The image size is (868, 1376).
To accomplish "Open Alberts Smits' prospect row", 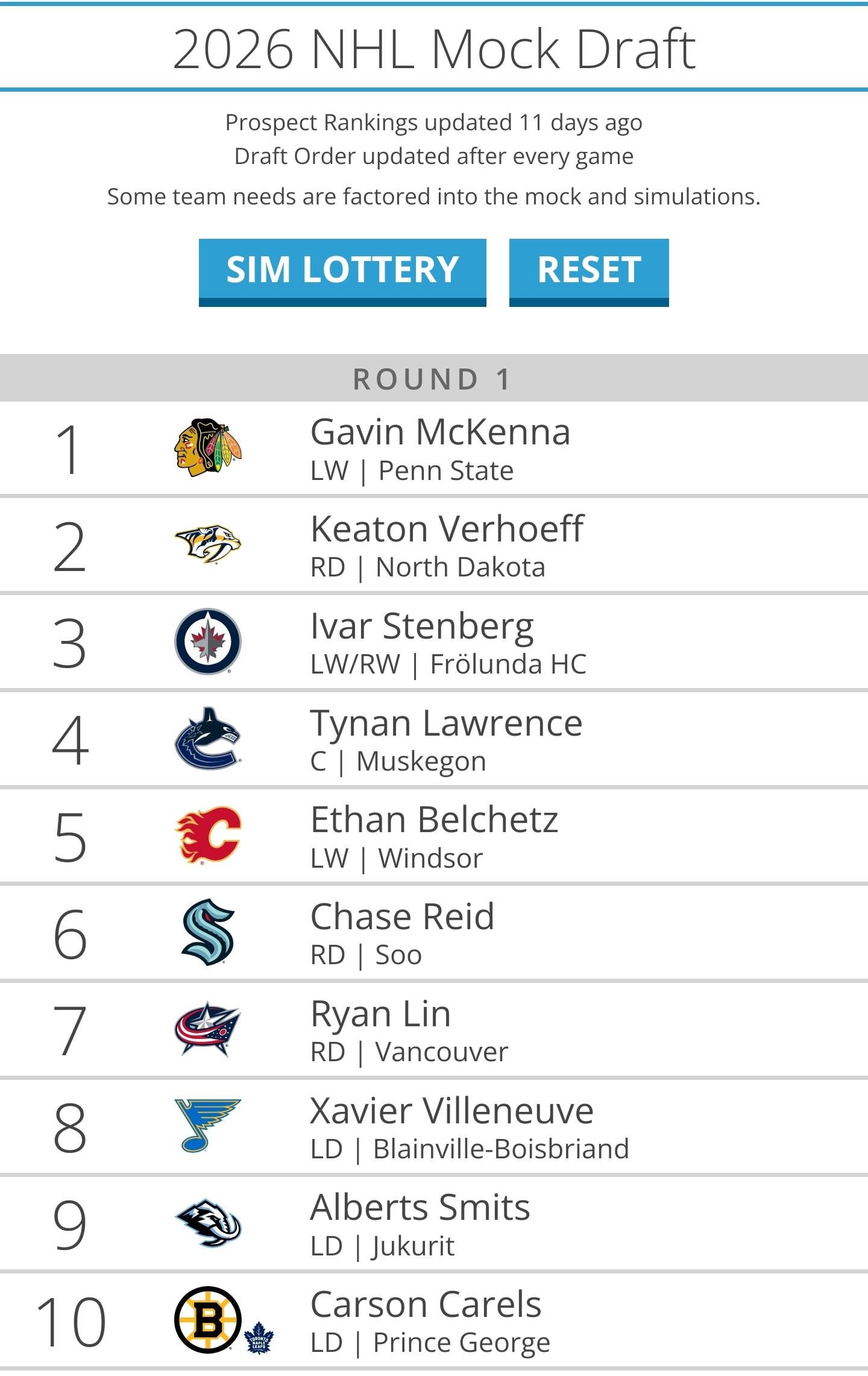I will coord(420,1224).
